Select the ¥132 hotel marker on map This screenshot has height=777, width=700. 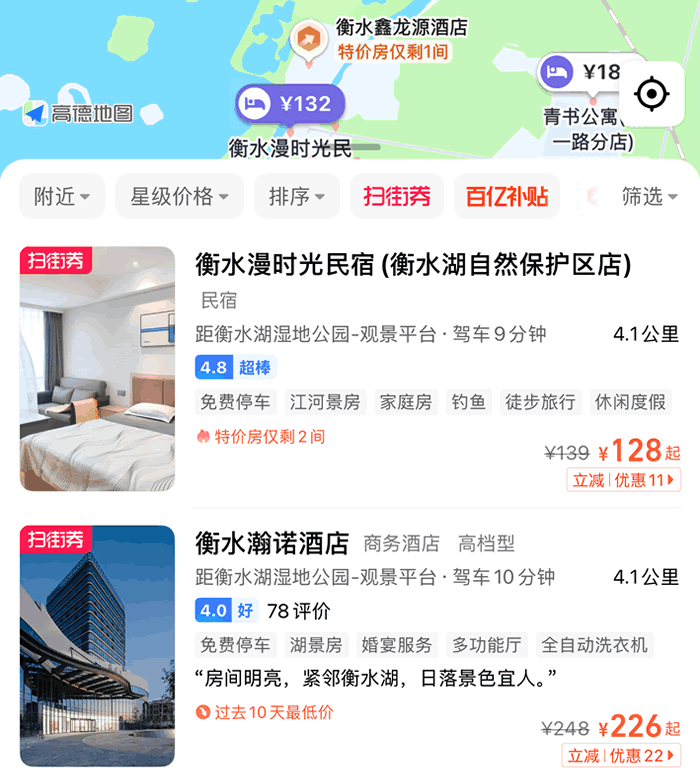click(x=290, y=104)
